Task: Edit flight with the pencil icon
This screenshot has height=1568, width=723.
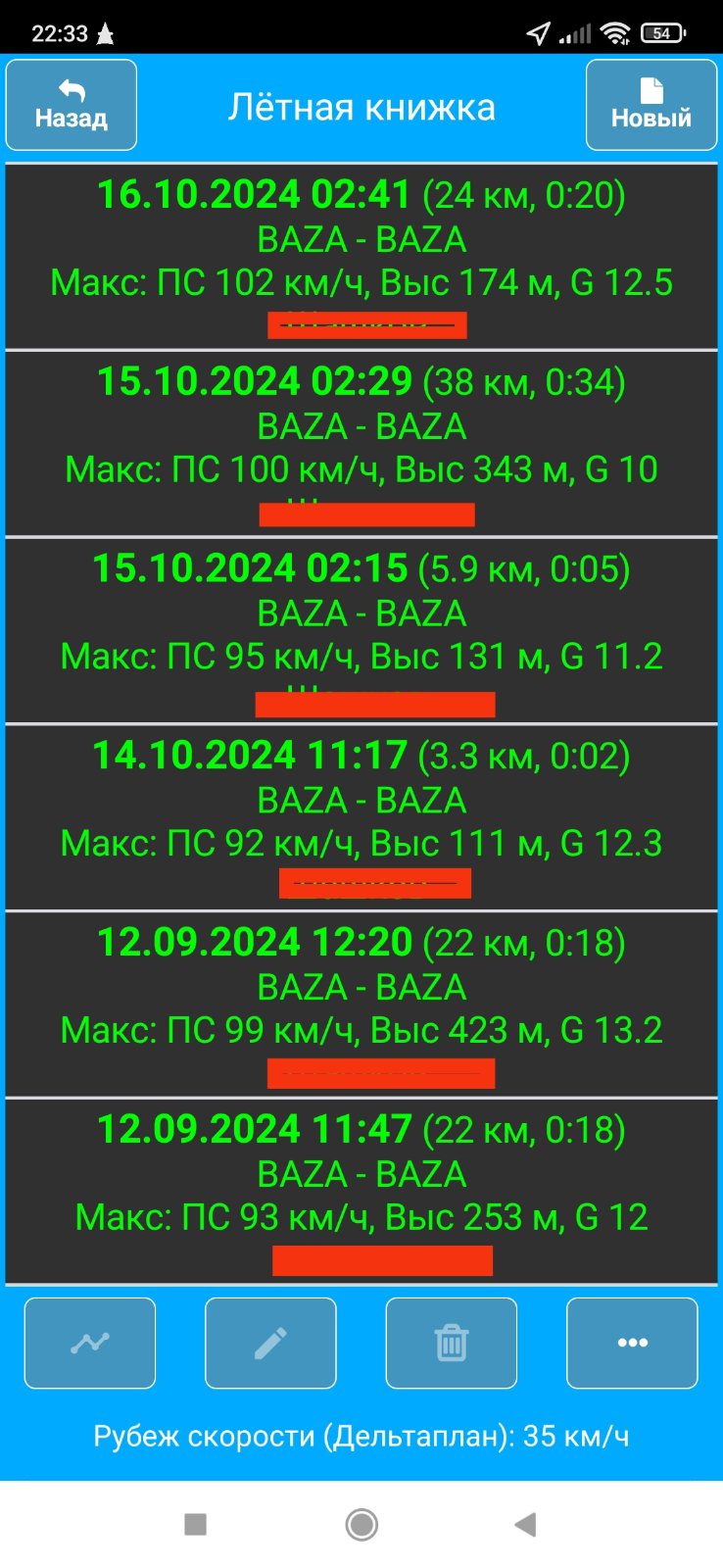Action: pyautogui.click(x=270, y=1343)
